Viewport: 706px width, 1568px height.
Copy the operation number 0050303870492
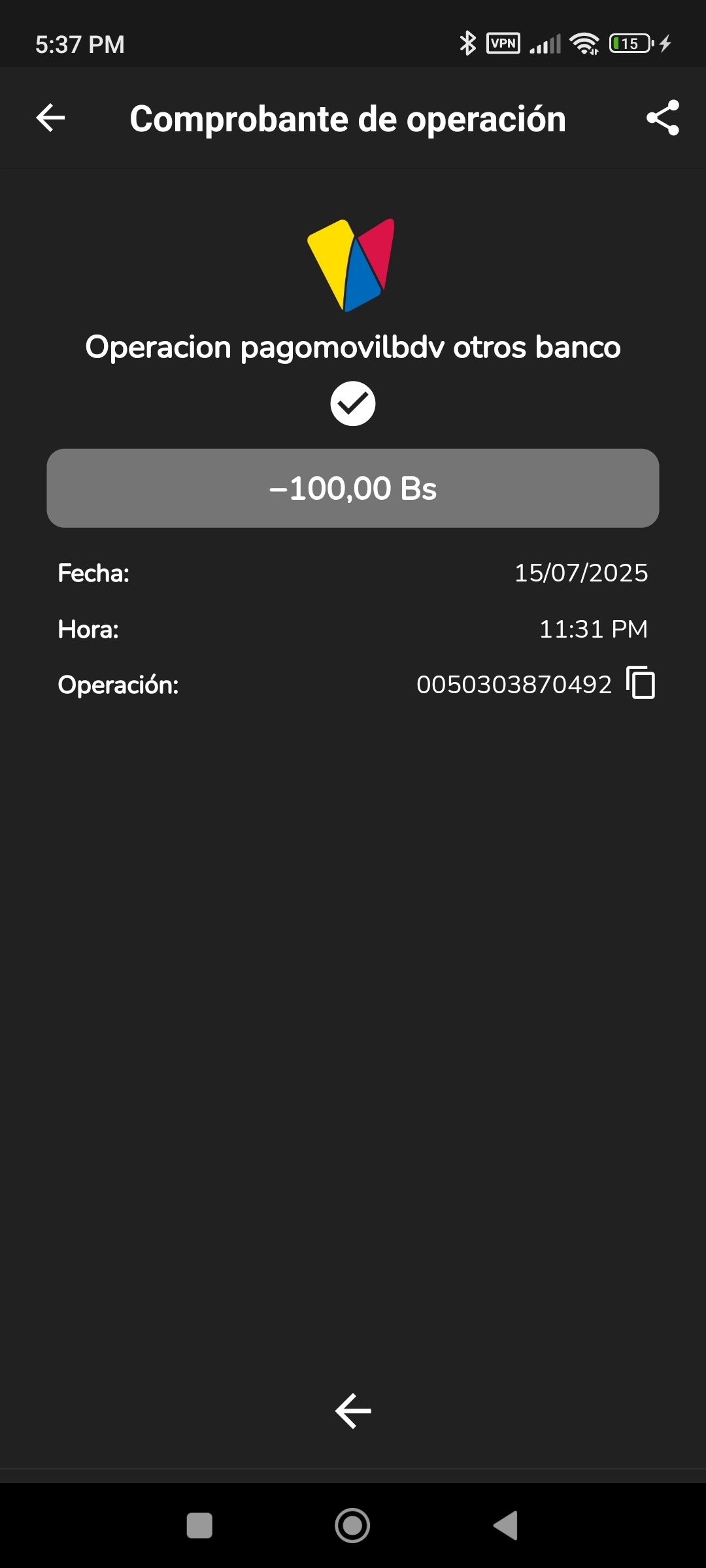641,683
